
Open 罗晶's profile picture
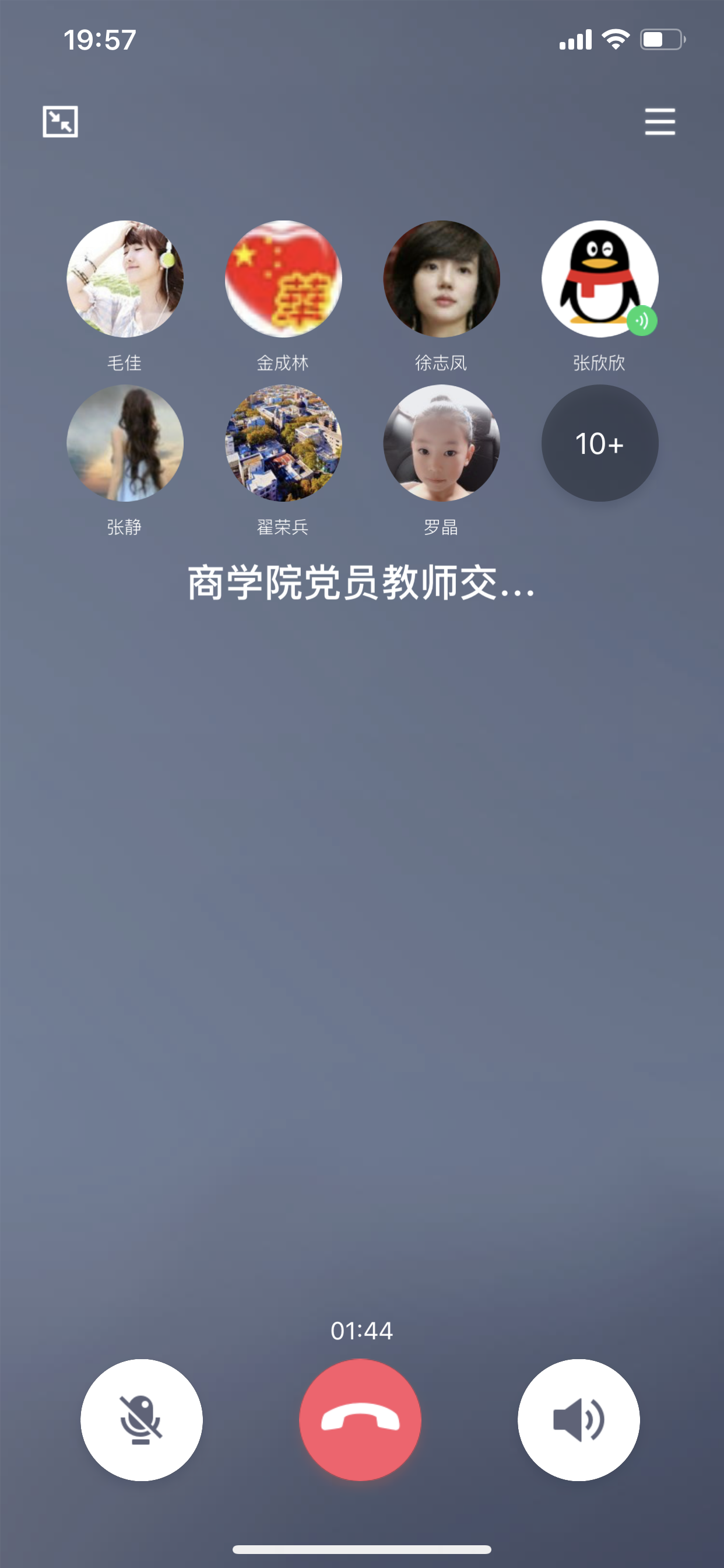tap(441, 443)
